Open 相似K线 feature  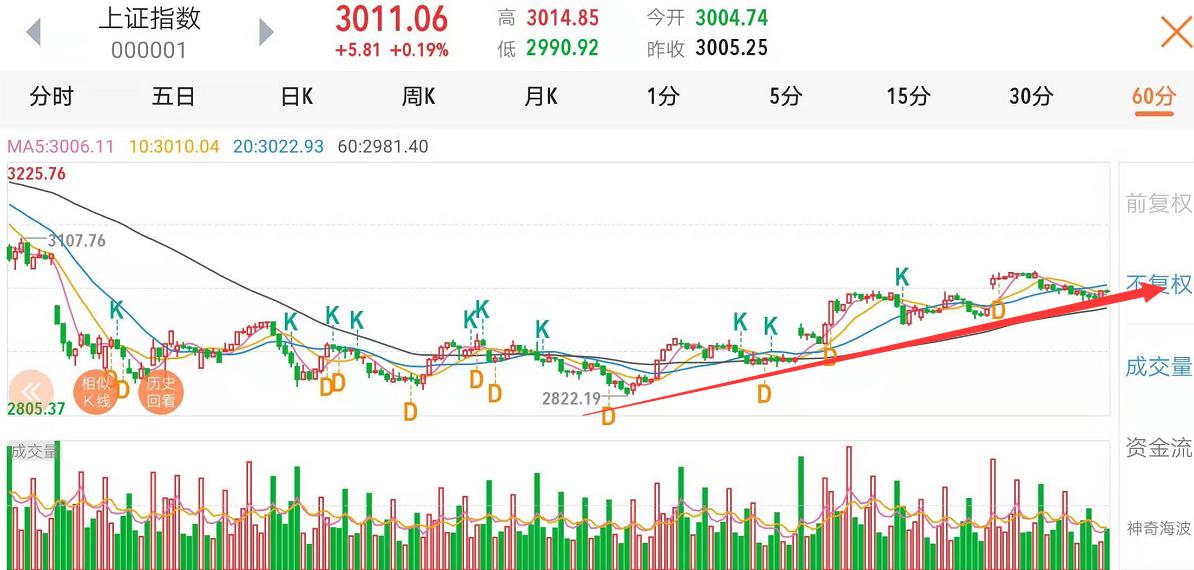(x=97, y=392)
